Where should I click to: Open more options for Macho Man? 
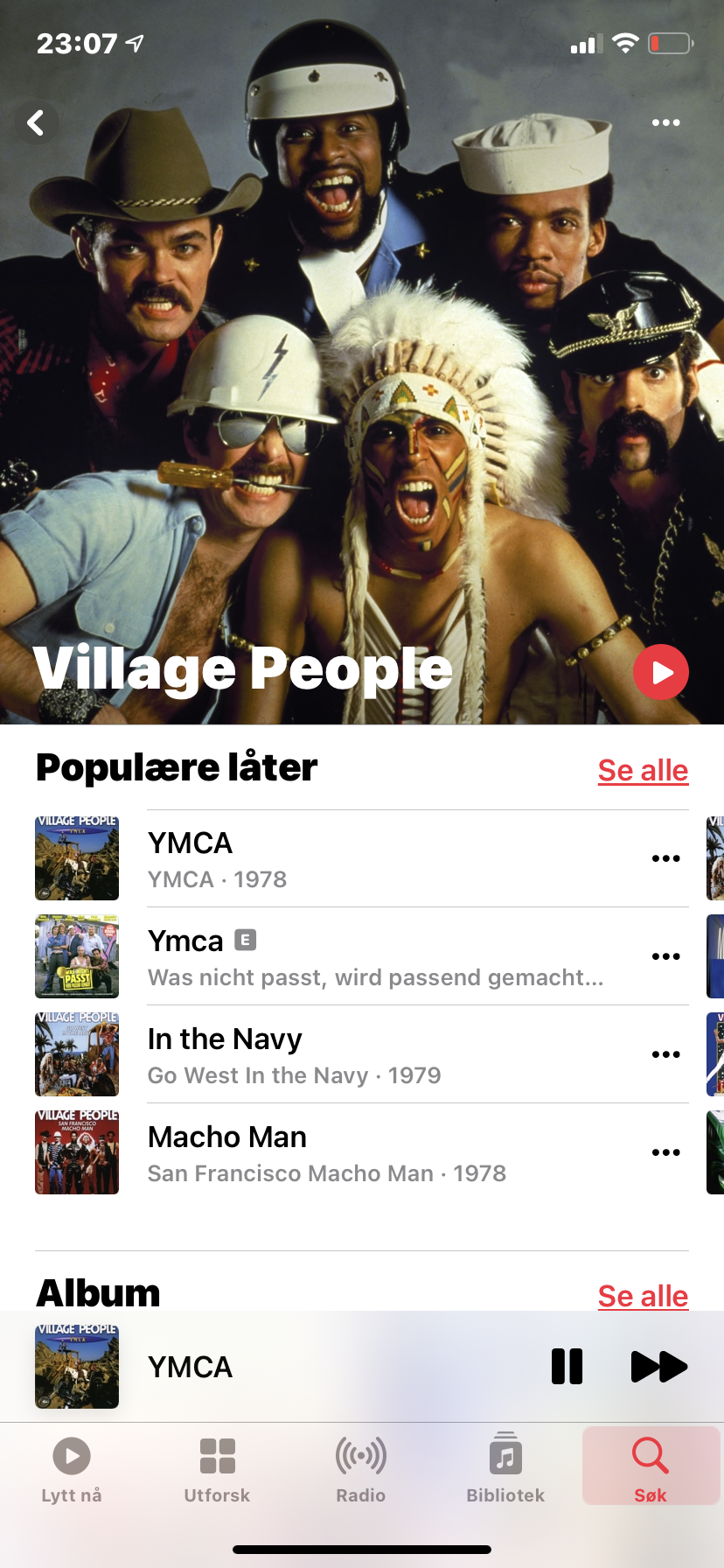coord(665,1152)
